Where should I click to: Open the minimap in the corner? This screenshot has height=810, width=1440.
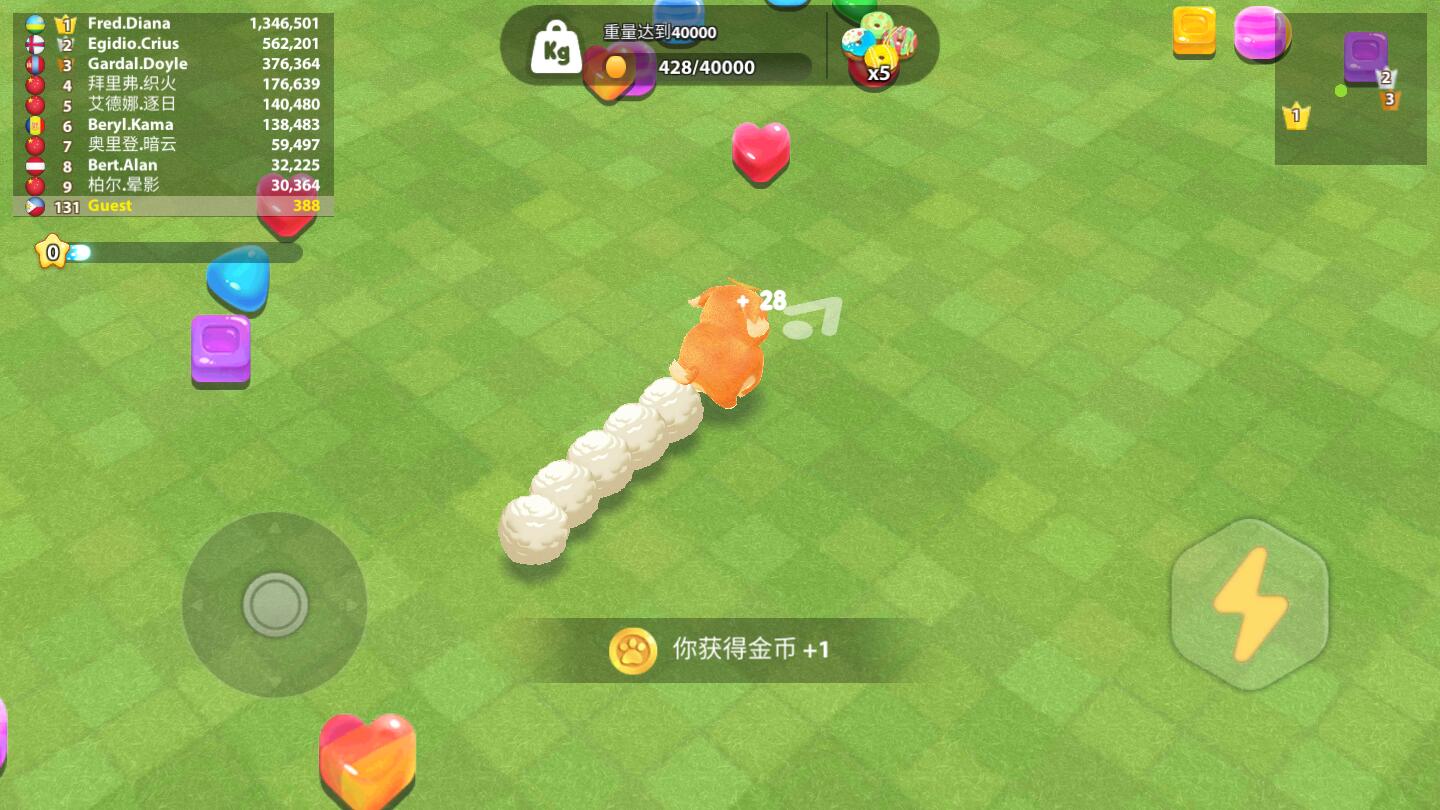pyautogui.click(x=1350, y=89)
